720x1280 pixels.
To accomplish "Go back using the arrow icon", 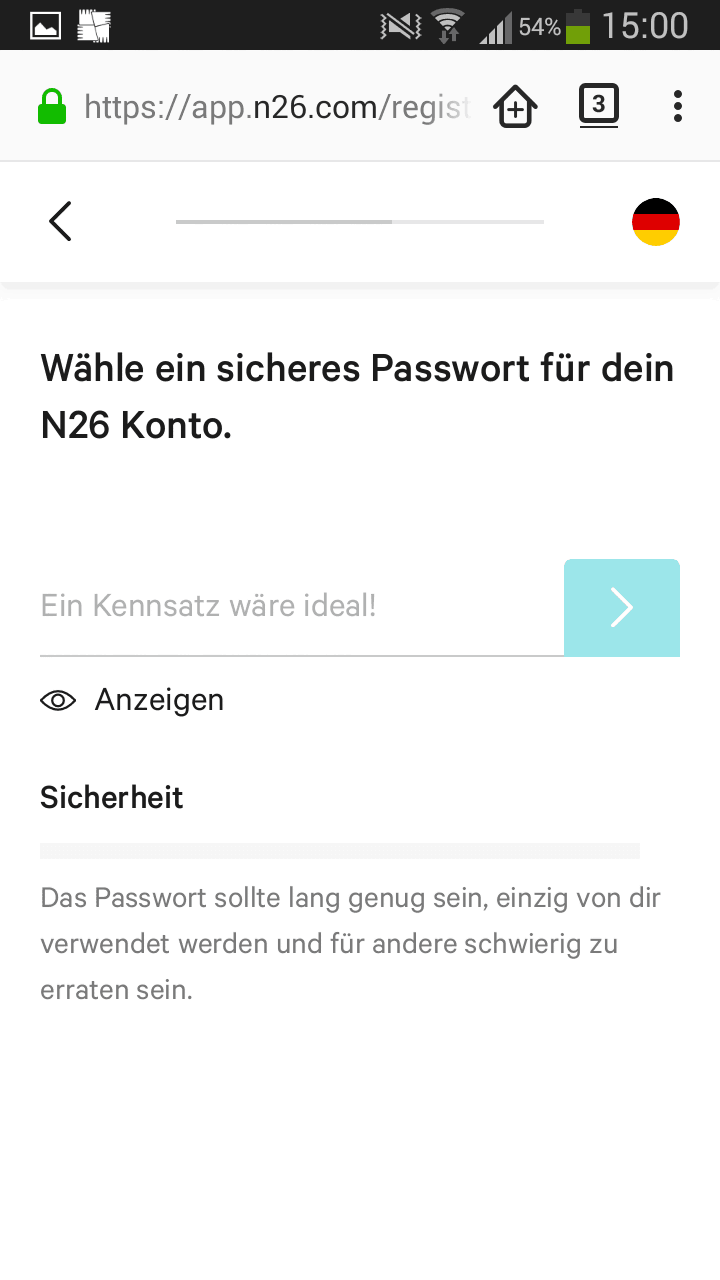I will click(x=60, y=221).
